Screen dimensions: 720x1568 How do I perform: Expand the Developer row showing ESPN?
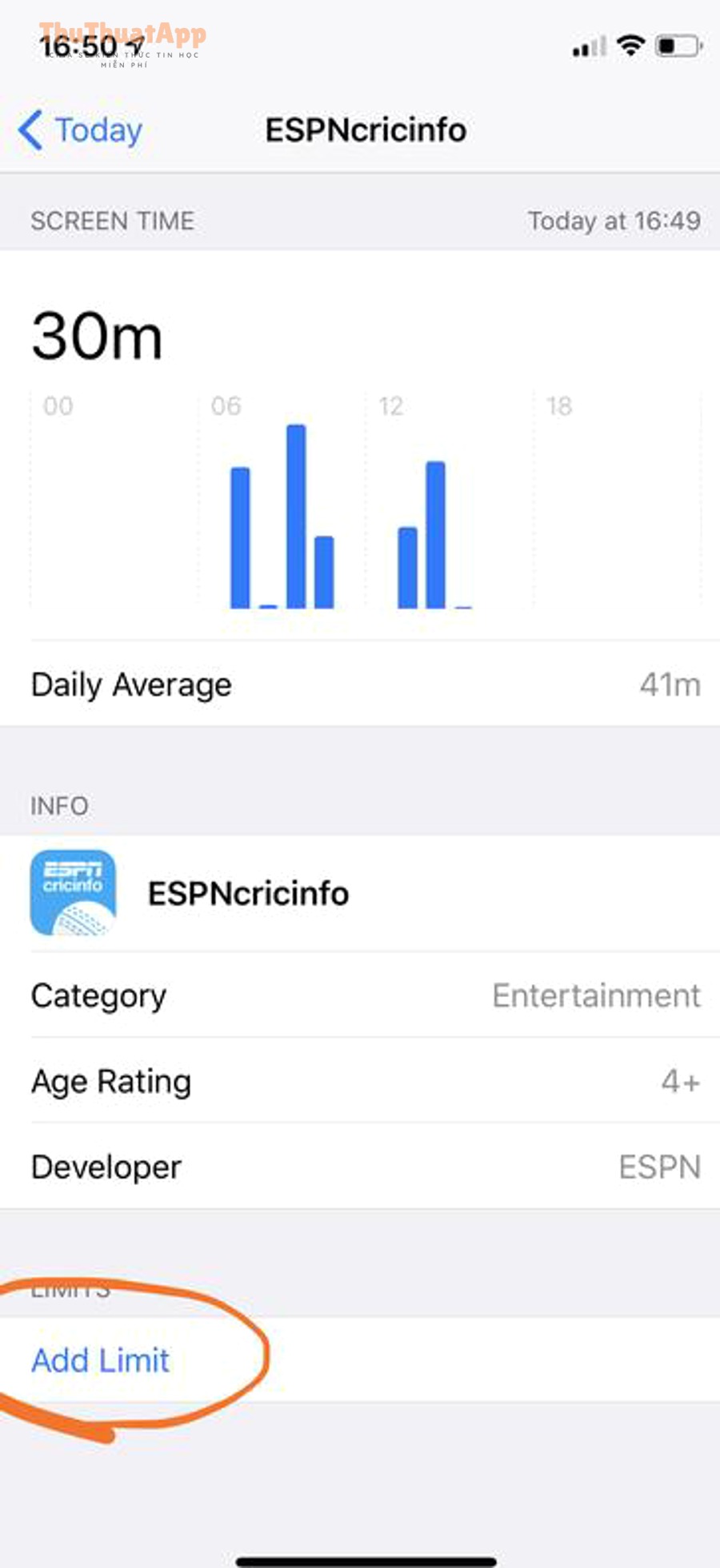[x=360, y=1167]
